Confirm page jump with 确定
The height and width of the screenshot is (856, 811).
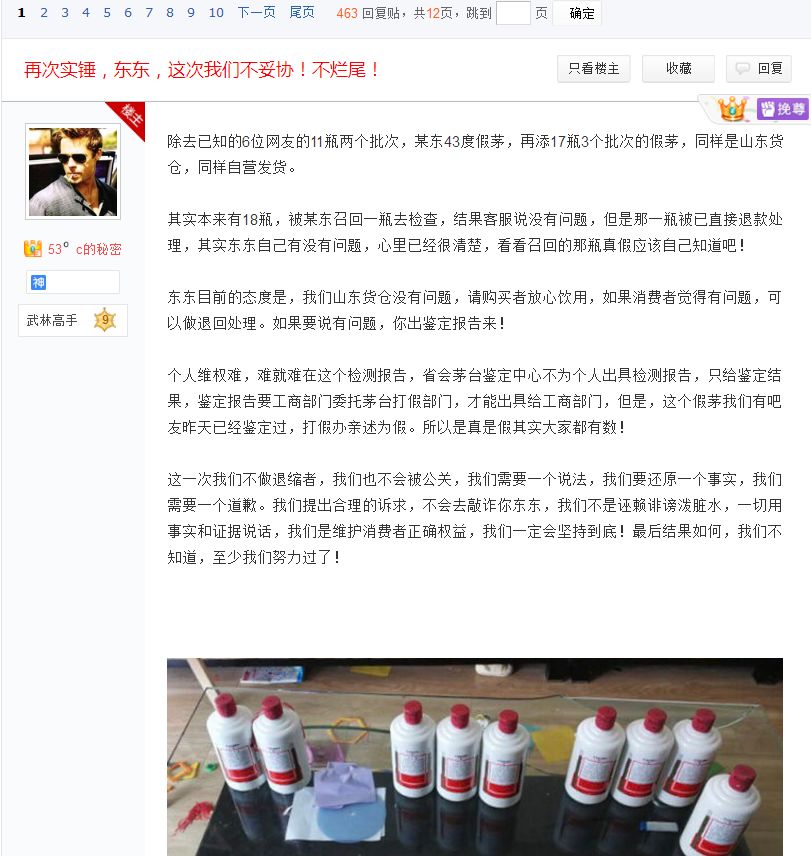[581, 13]
